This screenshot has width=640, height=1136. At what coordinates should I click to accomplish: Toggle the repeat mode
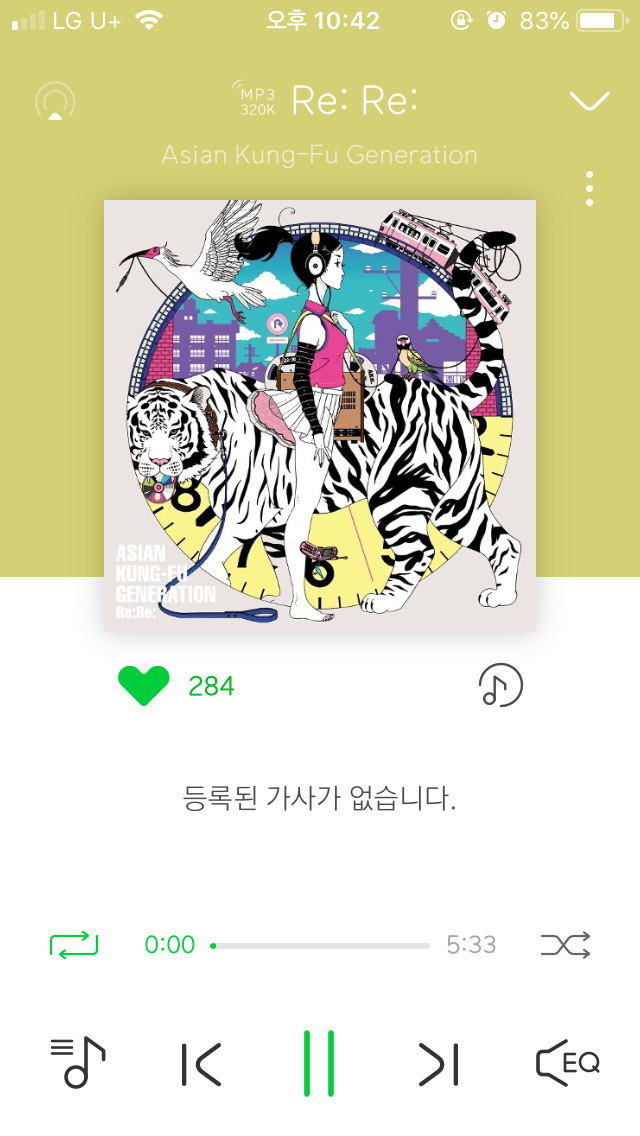(x=74, y=945)
